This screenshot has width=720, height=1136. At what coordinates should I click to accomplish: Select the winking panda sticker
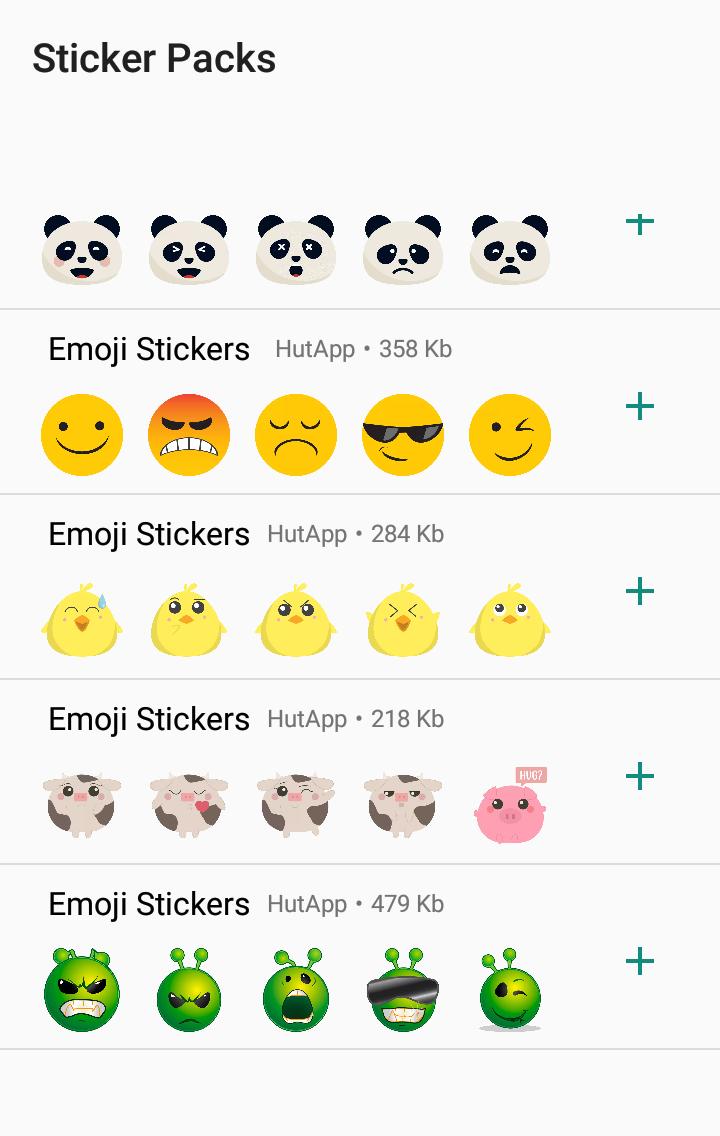point(188,246)
